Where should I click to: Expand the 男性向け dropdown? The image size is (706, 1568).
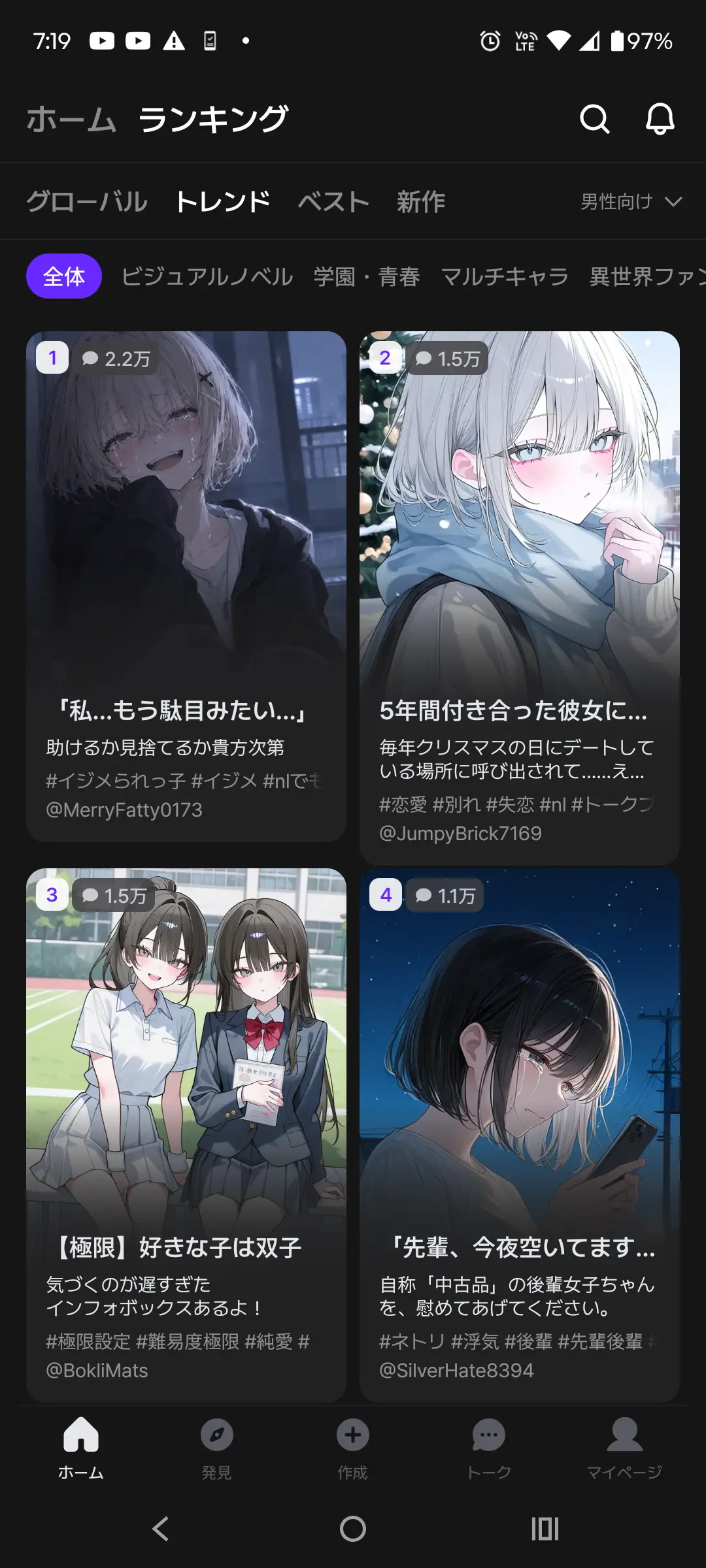point(631,201)
